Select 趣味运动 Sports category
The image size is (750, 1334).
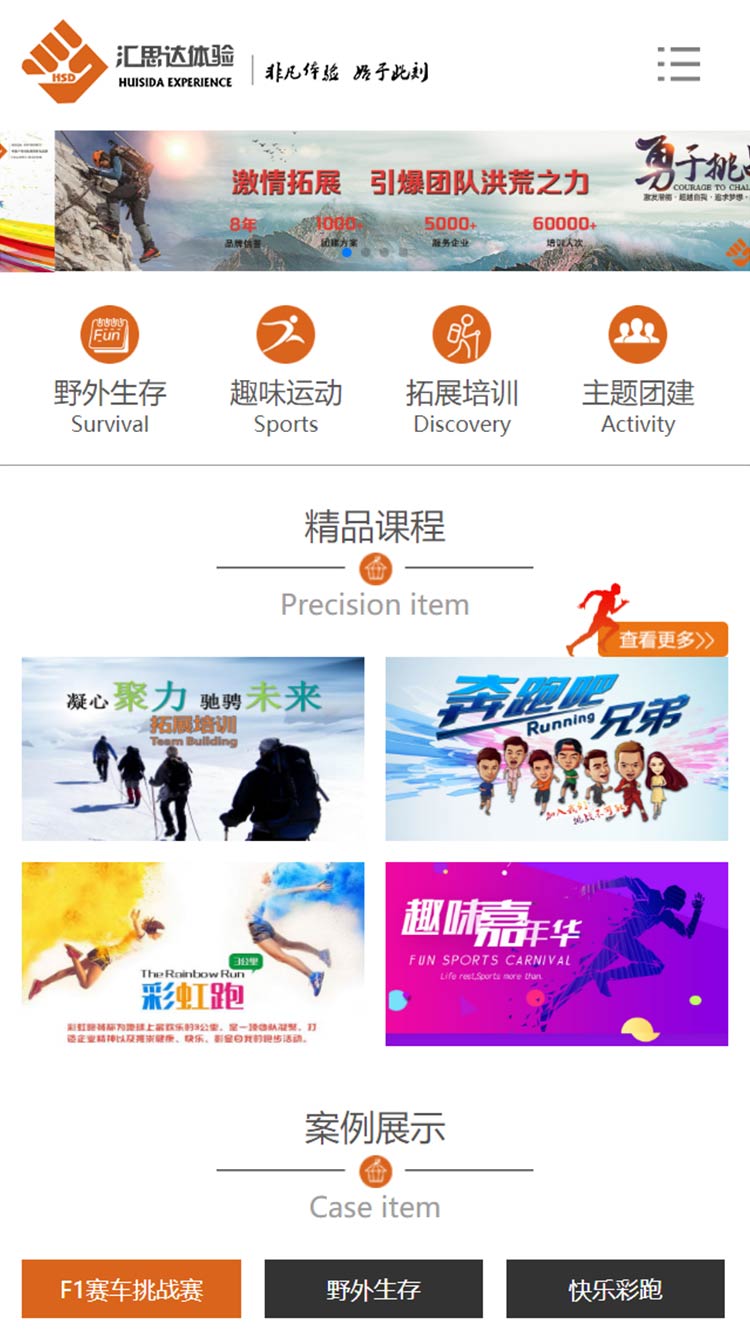click(x=286, y=372)
